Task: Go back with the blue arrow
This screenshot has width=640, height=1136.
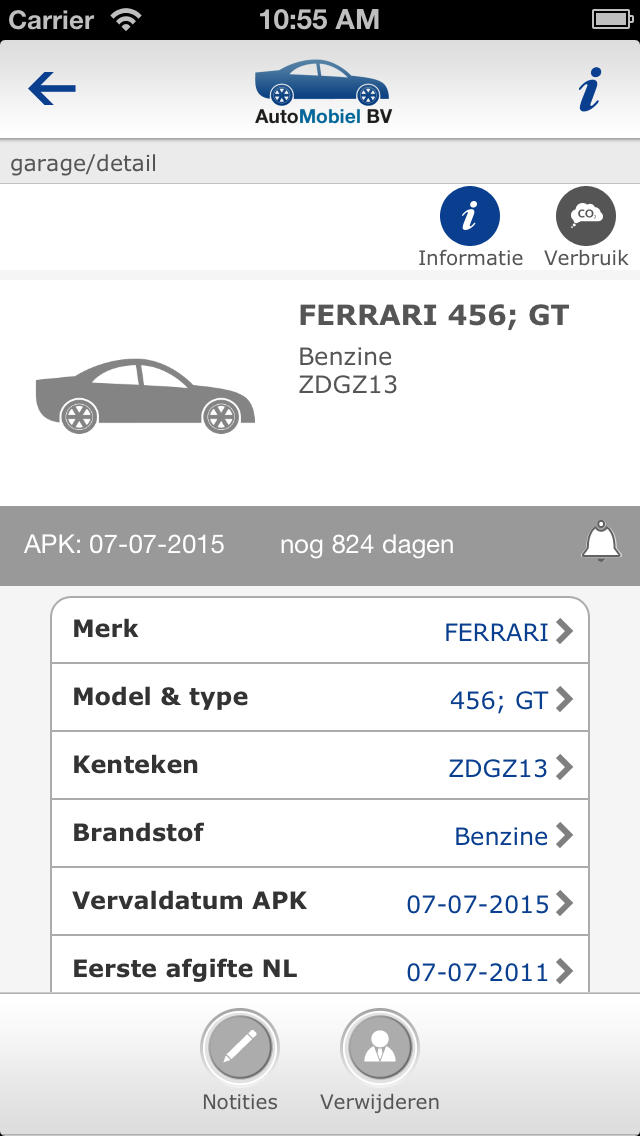Action: click(52, 89)
